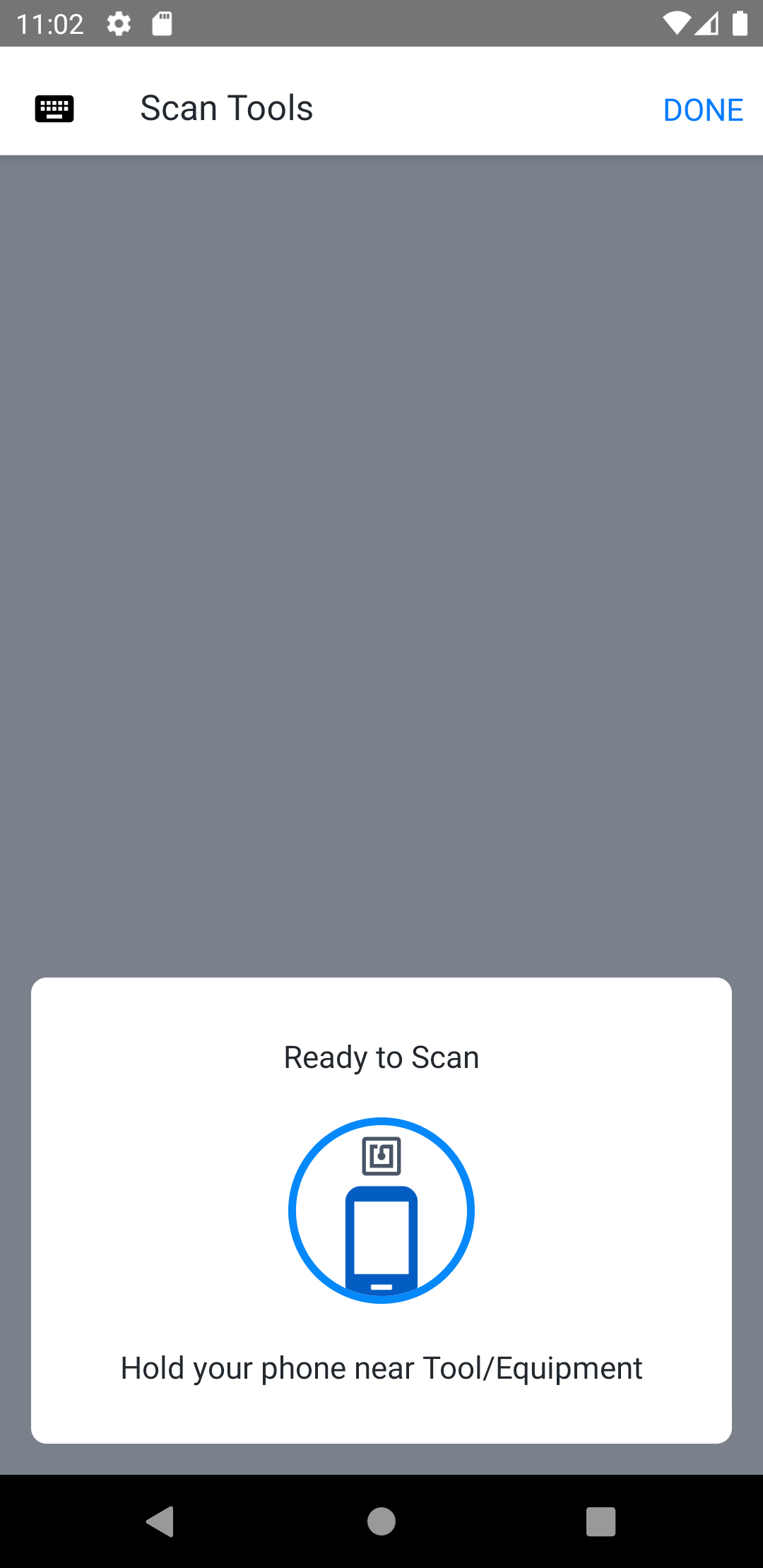
Task: Go to the home screen
Action: (381, 1521)
